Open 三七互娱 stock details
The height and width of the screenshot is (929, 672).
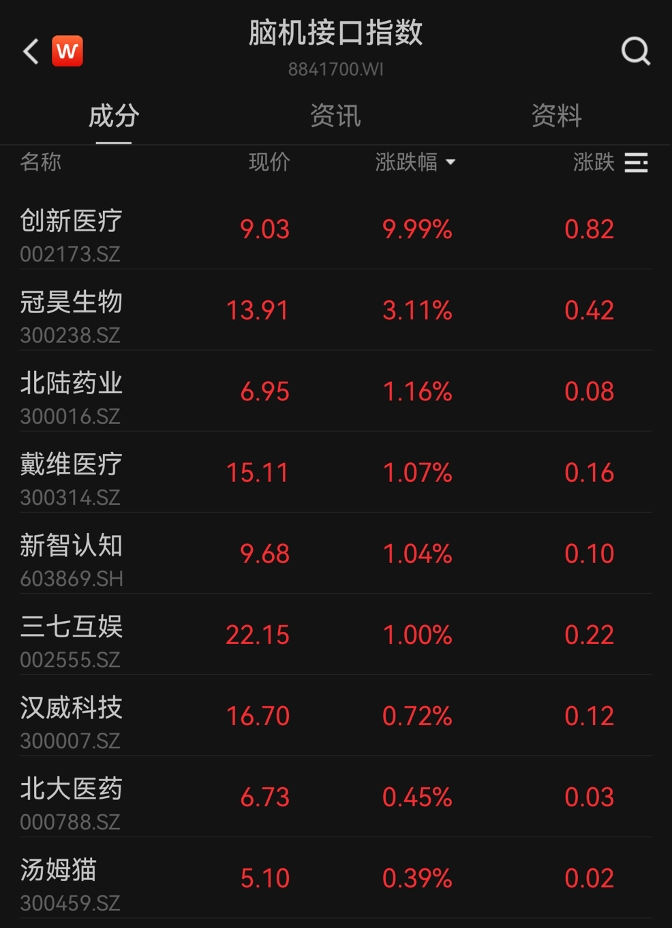(x=336, y=635)
